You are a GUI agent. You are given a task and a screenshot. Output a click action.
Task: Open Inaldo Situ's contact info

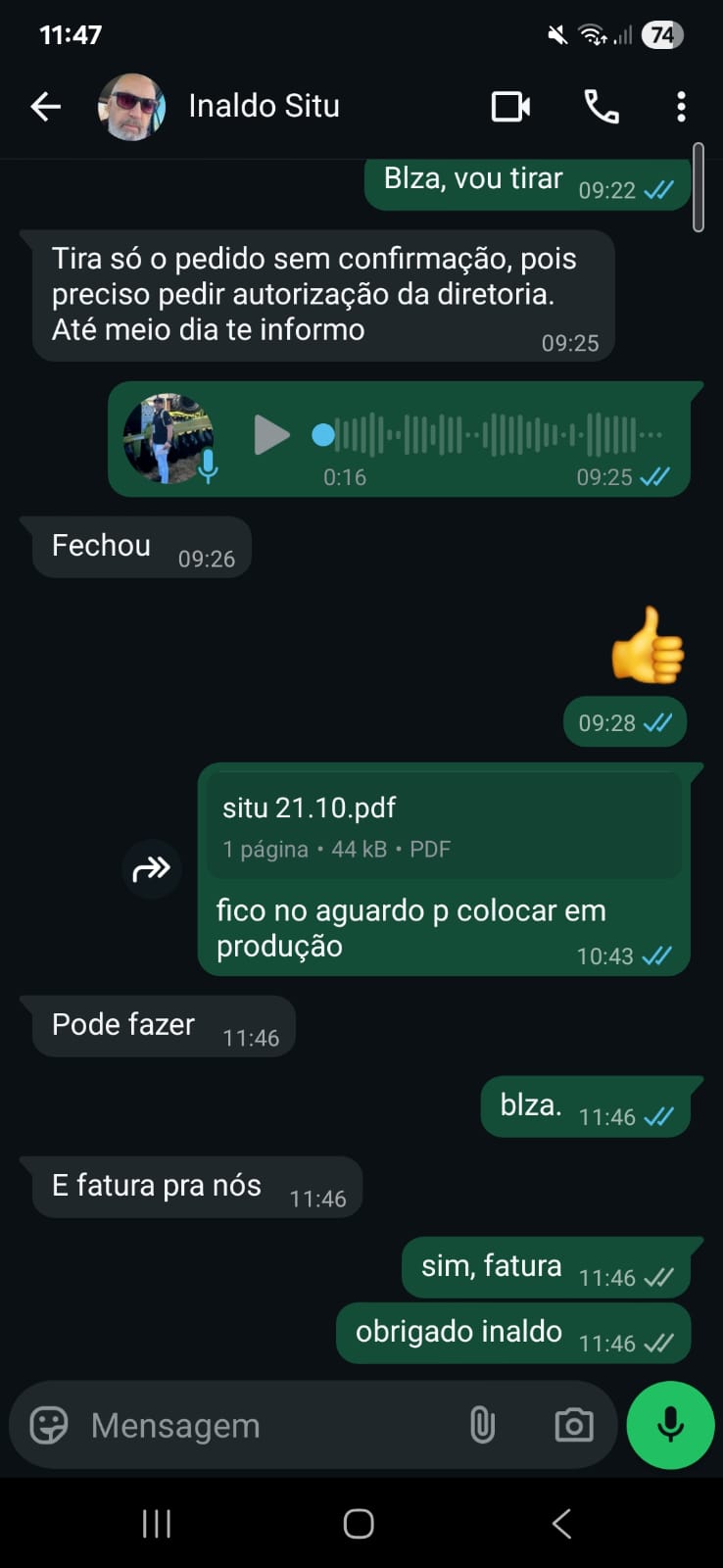point(263,106)
